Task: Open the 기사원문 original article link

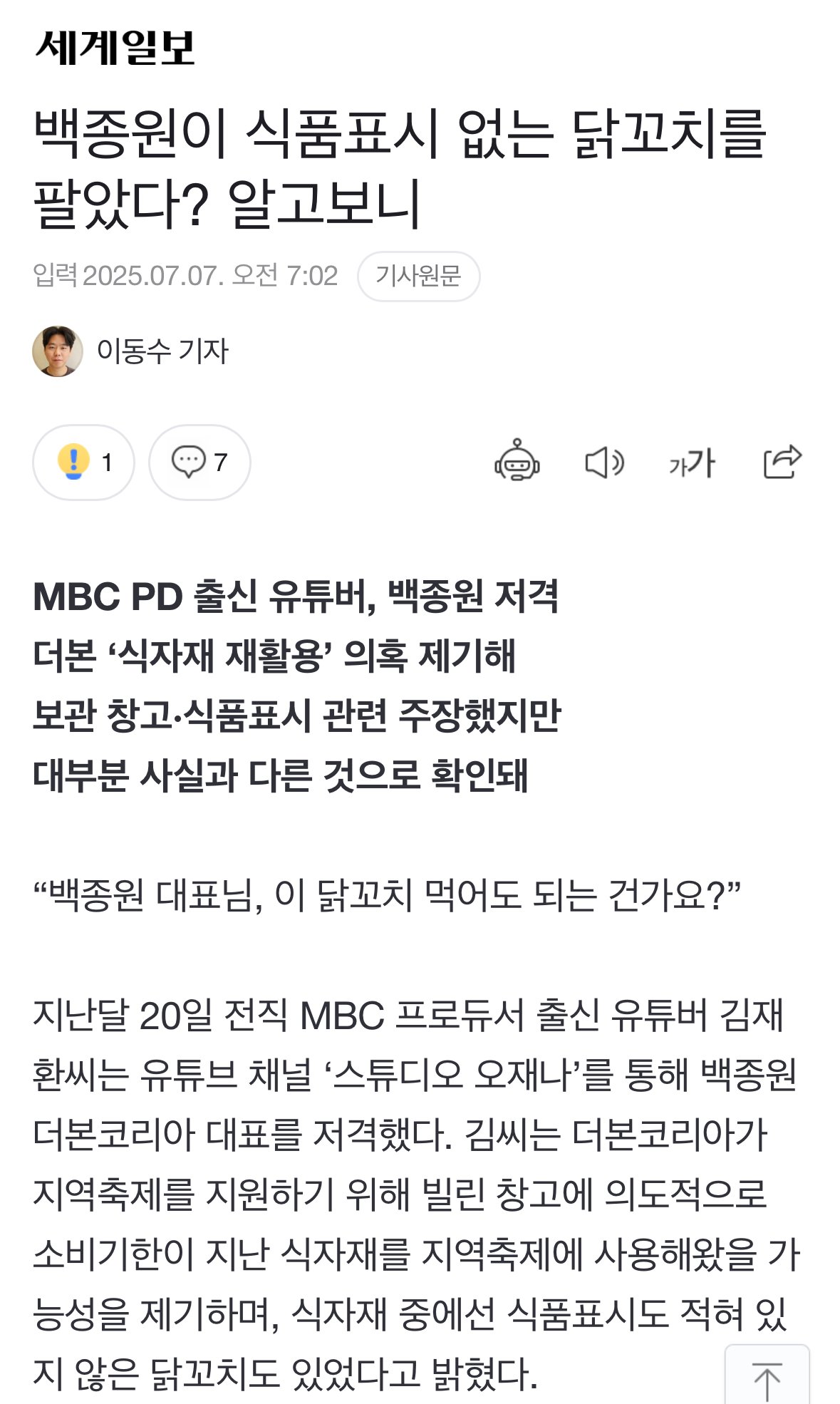Action: [x=418, y=276]
